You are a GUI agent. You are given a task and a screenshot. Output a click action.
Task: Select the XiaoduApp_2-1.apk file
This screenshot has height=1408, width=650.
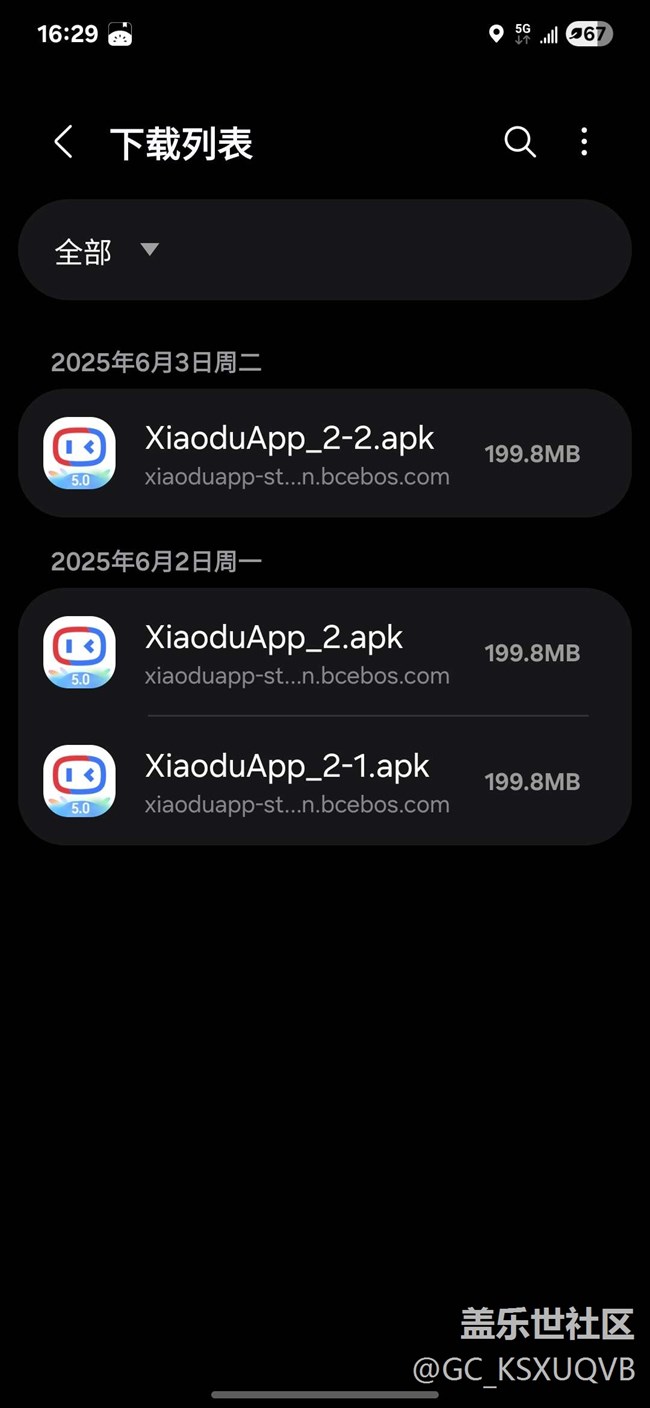pyautogui.click(x=325, y=781)
